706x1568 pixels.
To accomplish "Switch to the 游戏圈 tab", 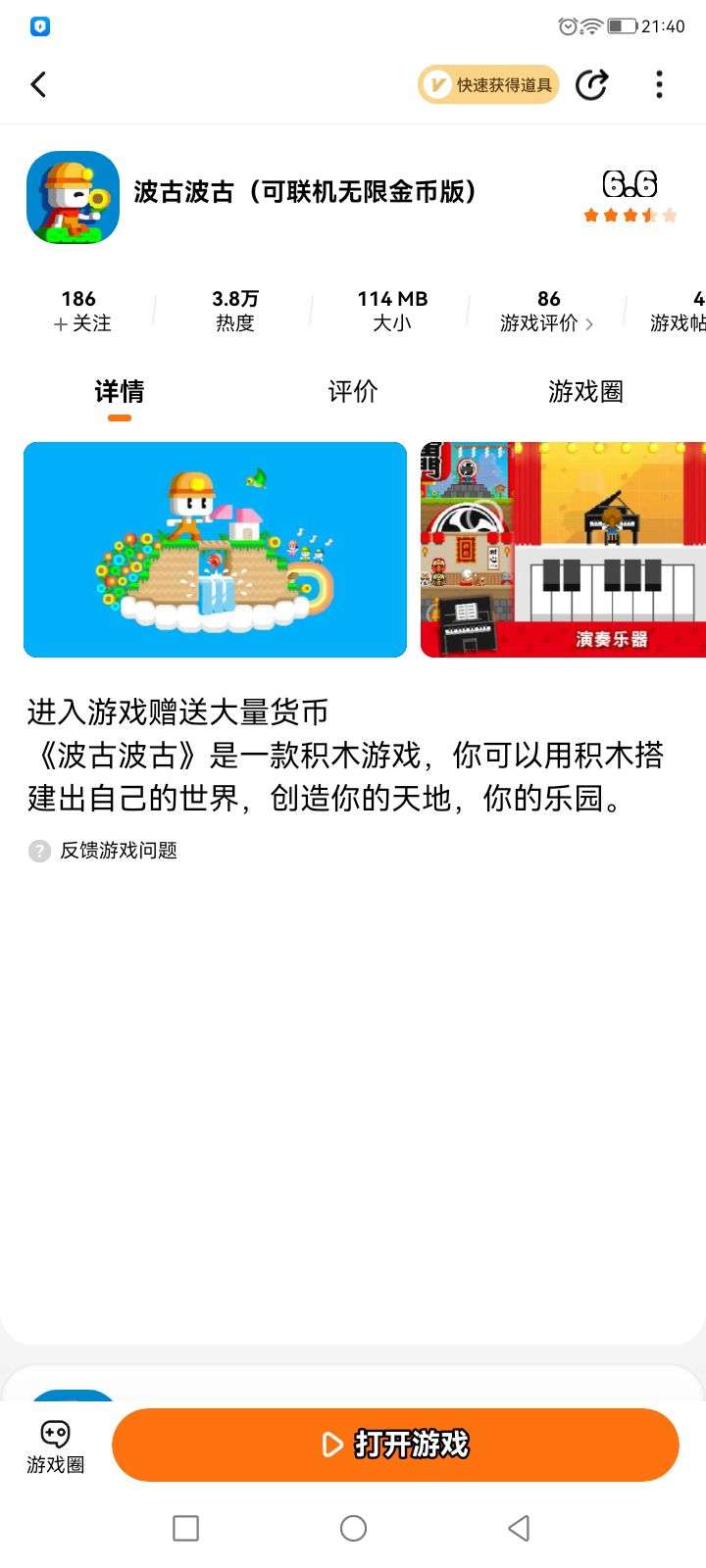I will point(585,392).
